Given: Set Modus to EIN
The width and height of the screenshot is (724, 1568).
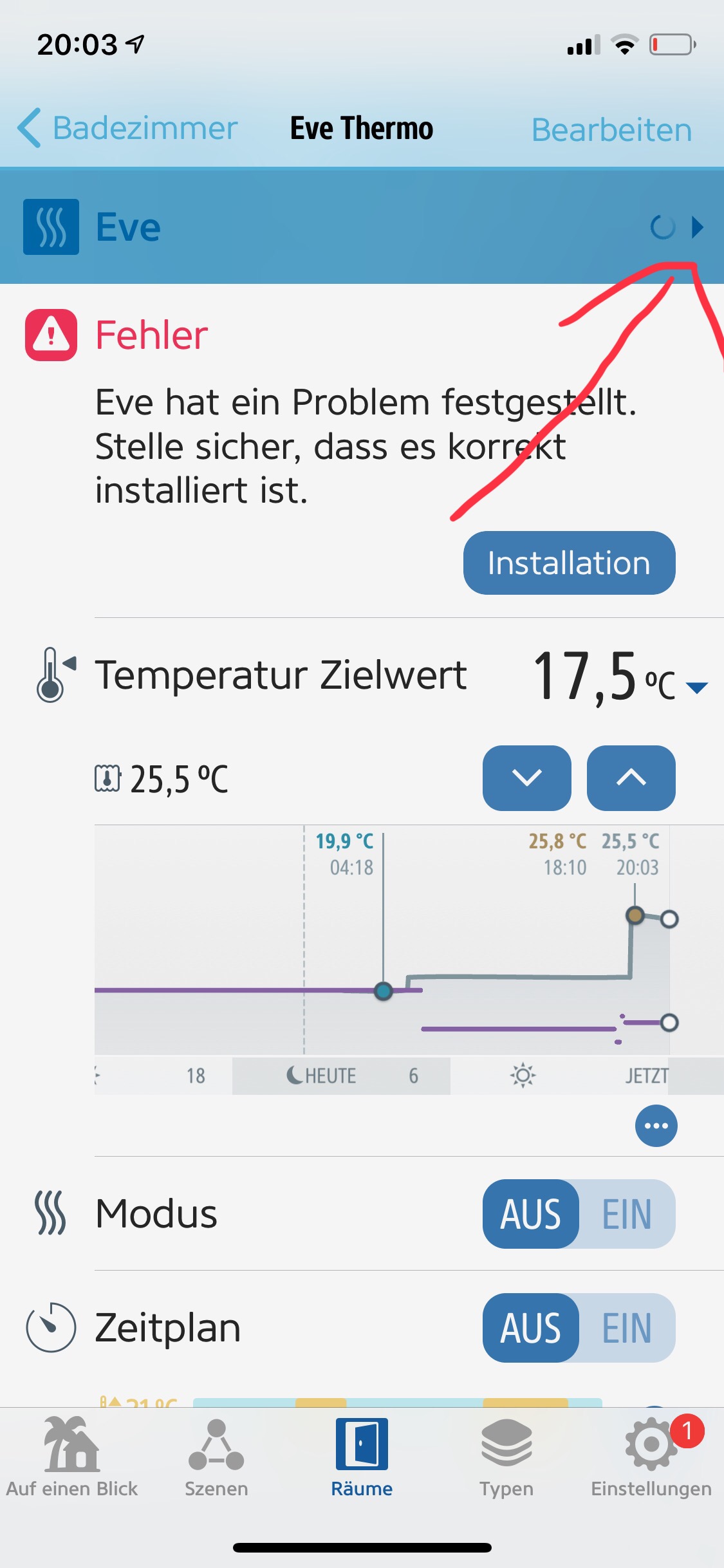Looking at the screenshot, I should pos(627,1214).
